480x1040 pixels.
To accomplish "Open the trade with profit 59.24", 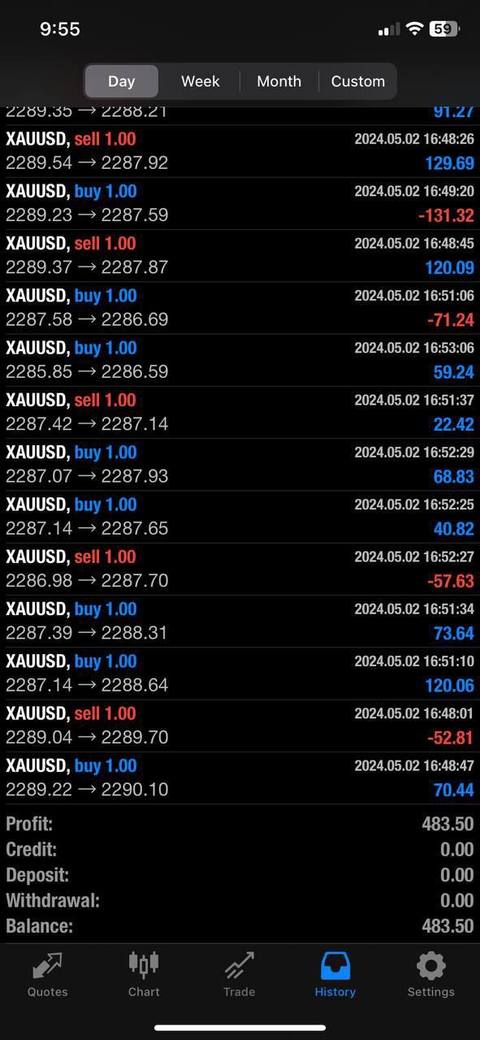I will point(240,360).
